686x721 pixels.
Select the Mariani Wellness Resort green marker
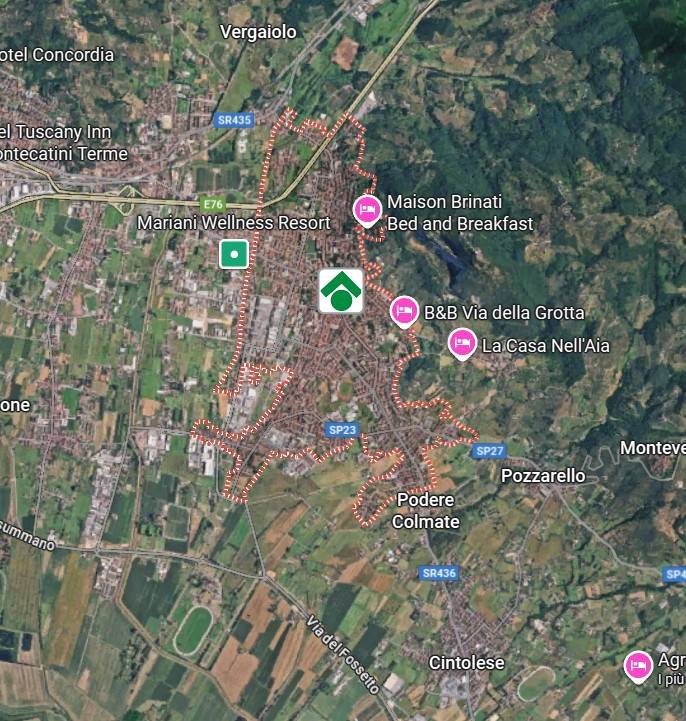(234, 254)
